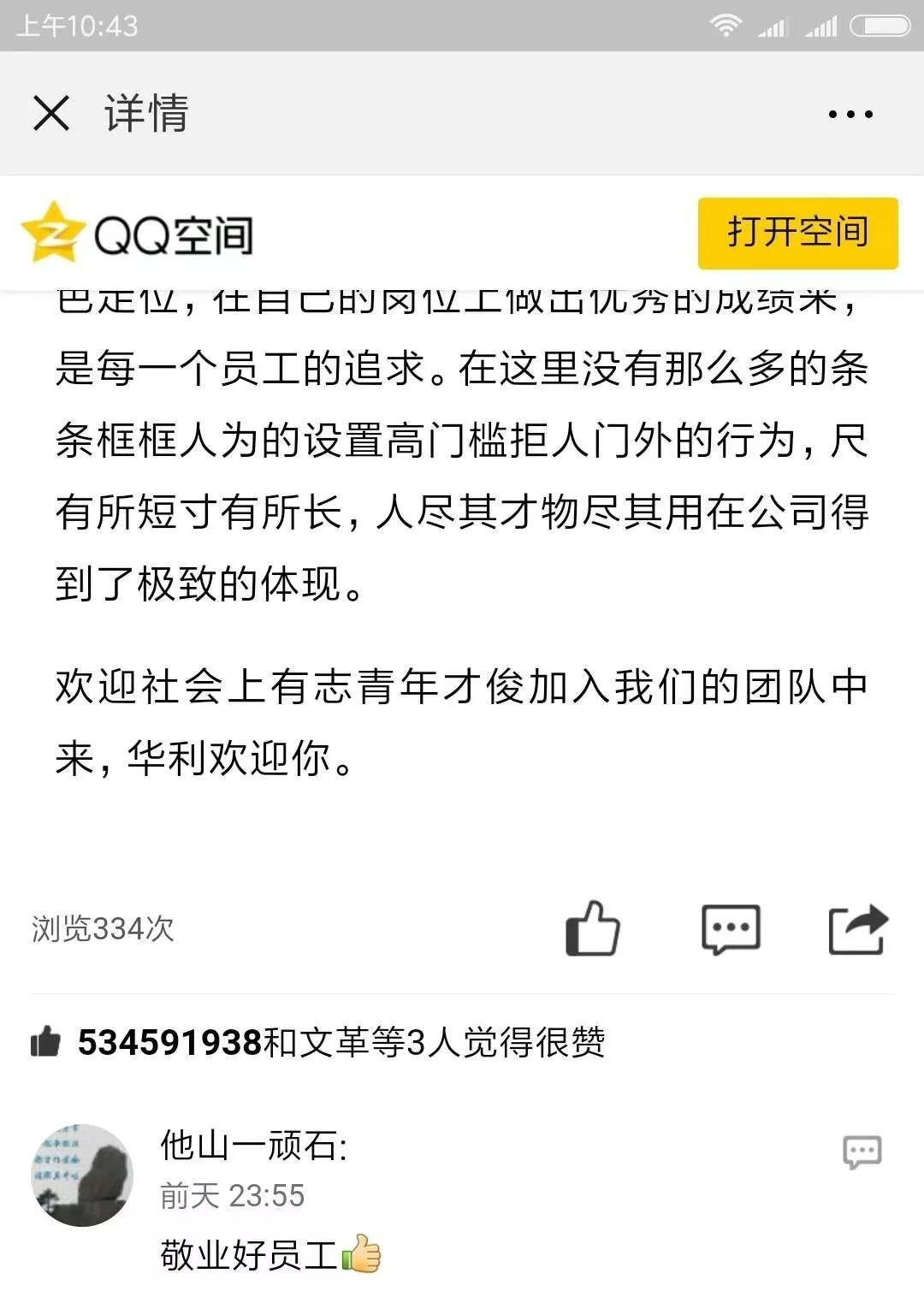Like this QQ空间 post
This screenshot has width=924, height=1303.
coord(592,928)
